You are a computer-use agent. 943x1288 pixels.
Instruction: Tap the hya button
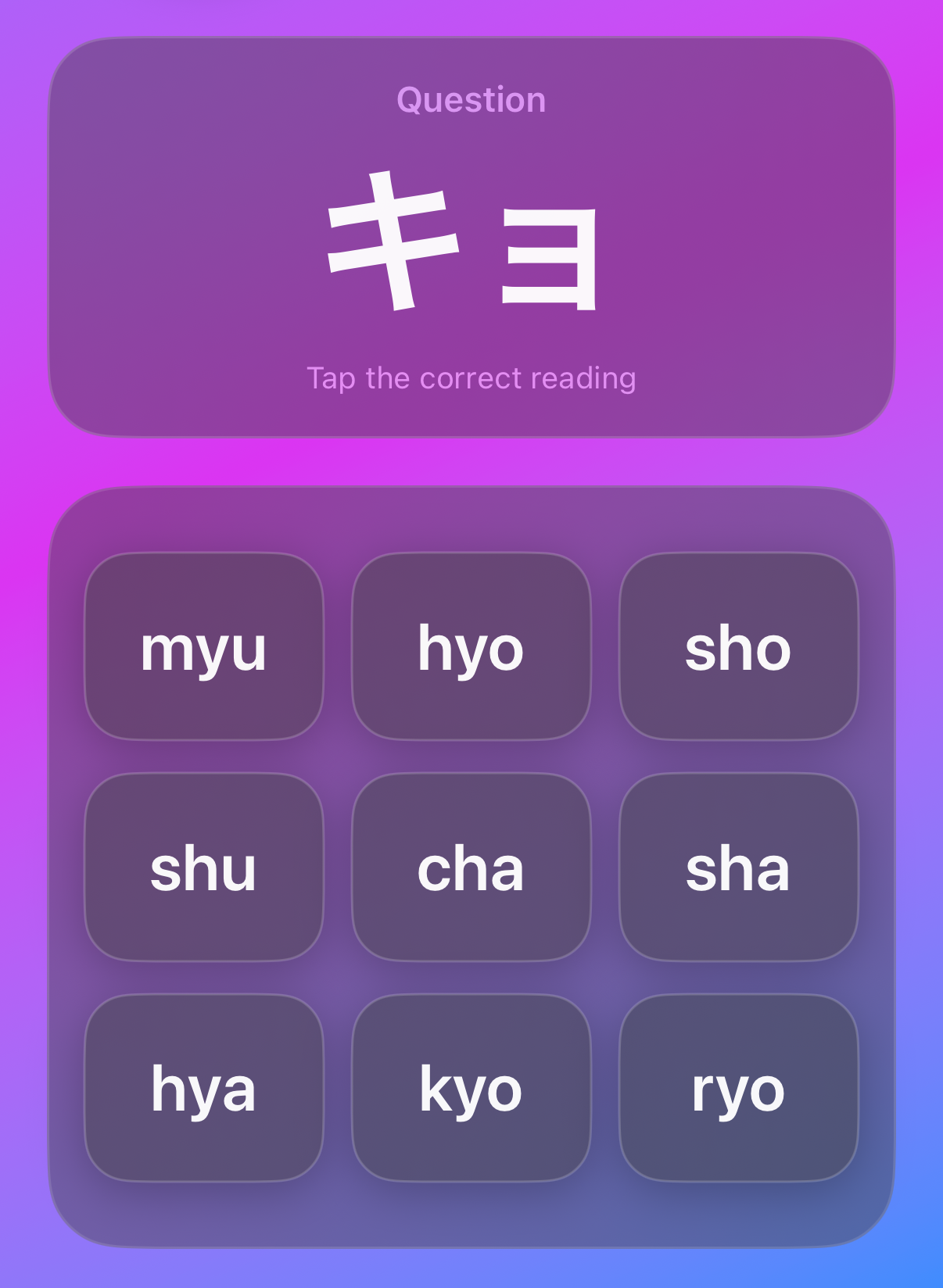(203, 1087)
